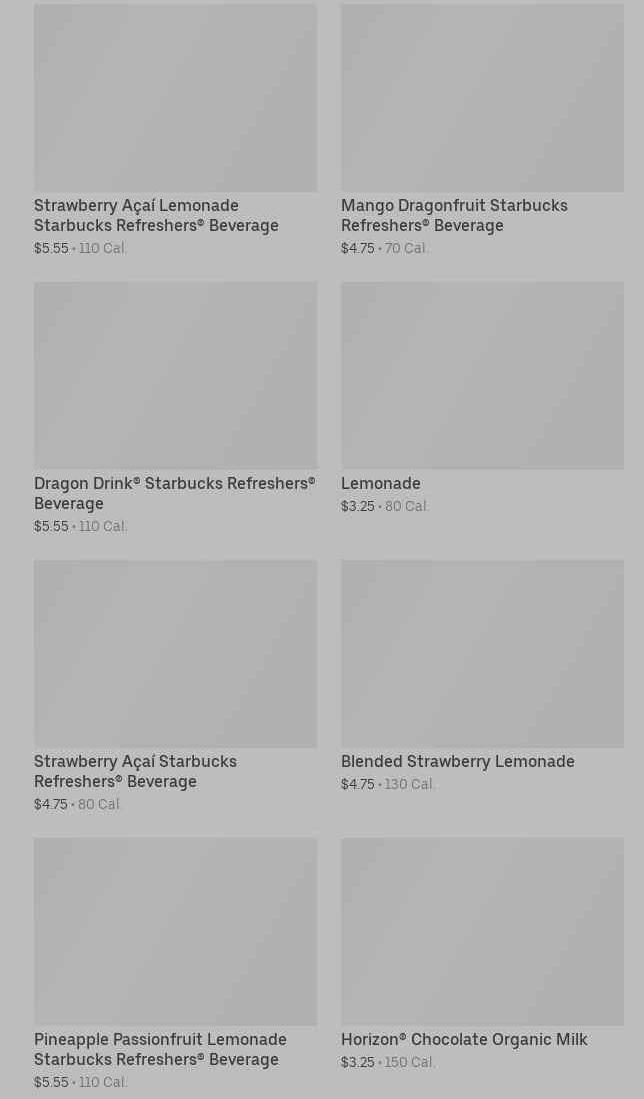Choose the plain Lemonade item
The image size is (644, 1099).
[x=482, y=398]
